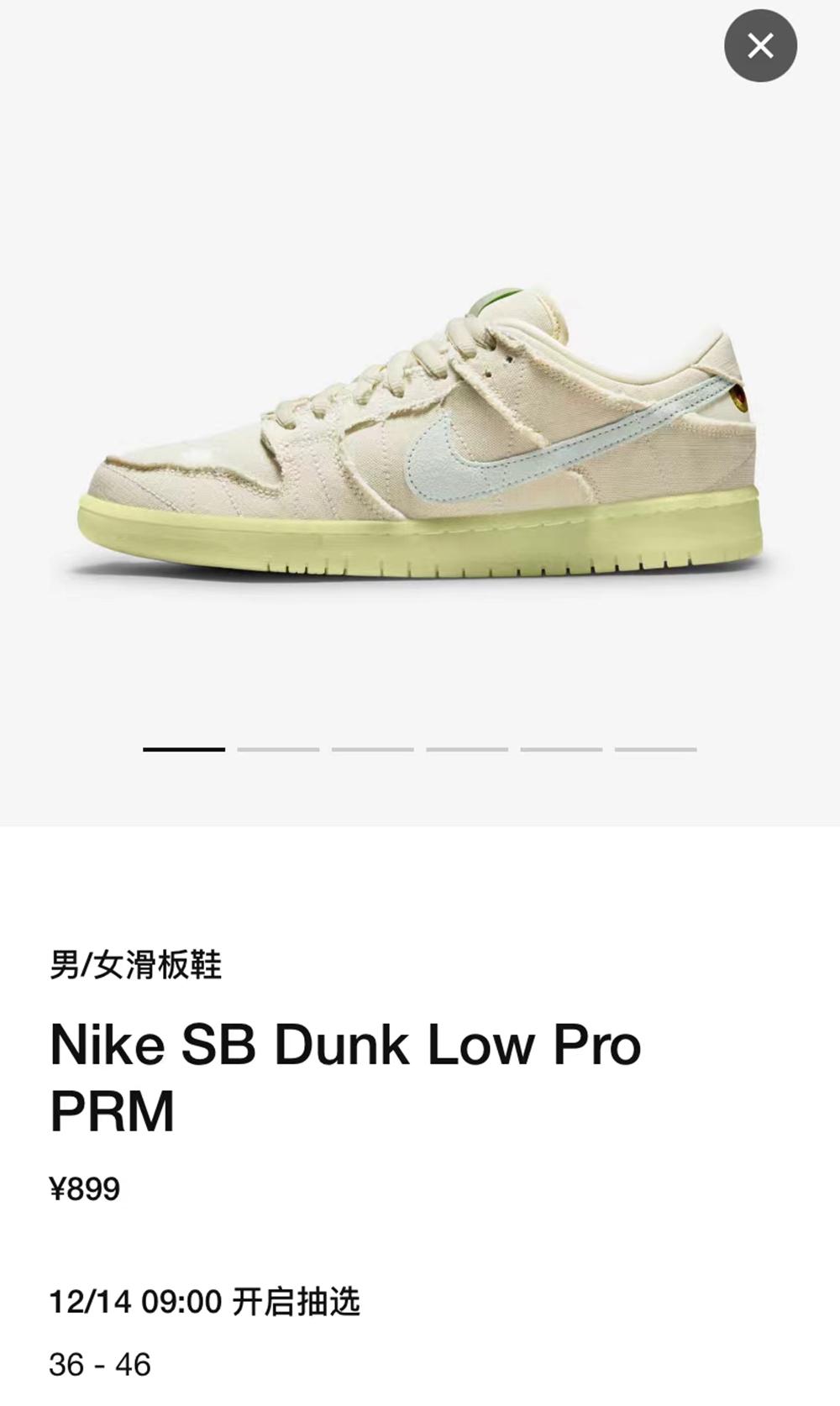Viewport: 840px width, 1406px height.
Task: Close the product detail view
Action: pyautogui.click(x=760, y=45)
